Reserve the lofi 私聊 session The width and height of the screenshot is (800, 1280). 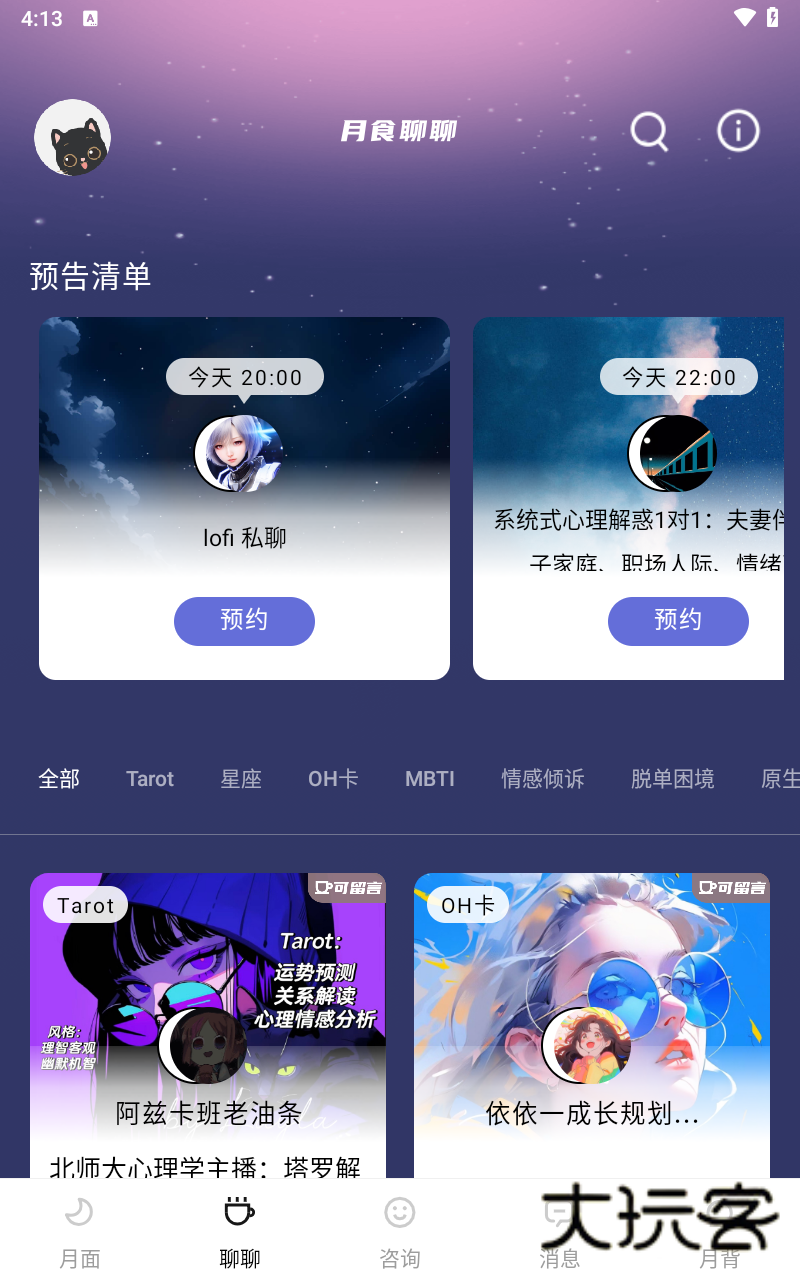click(244, 621)
